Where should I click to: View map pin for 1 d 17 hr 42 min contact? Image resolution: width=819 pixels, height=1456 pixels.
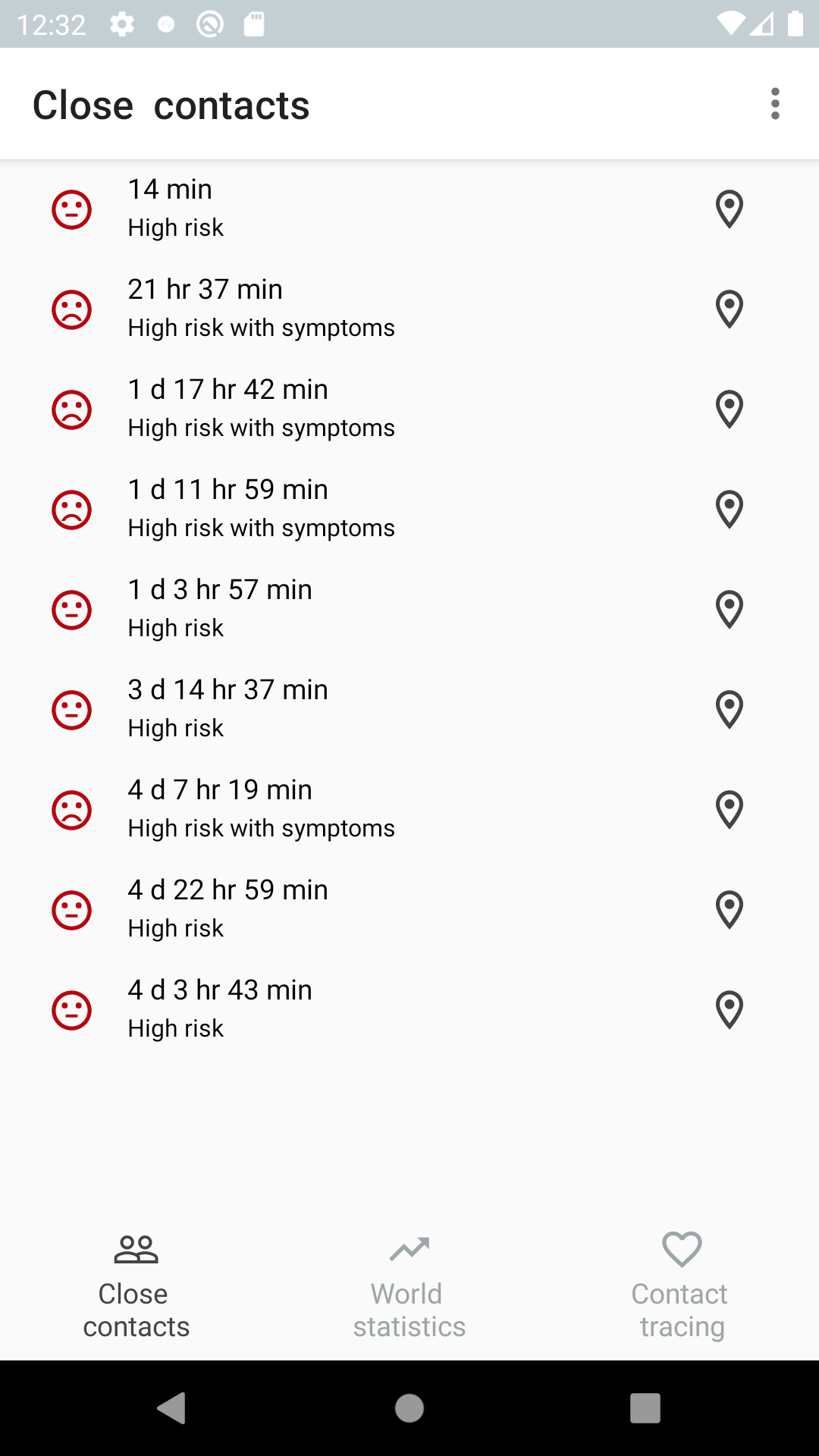[730, 409]
